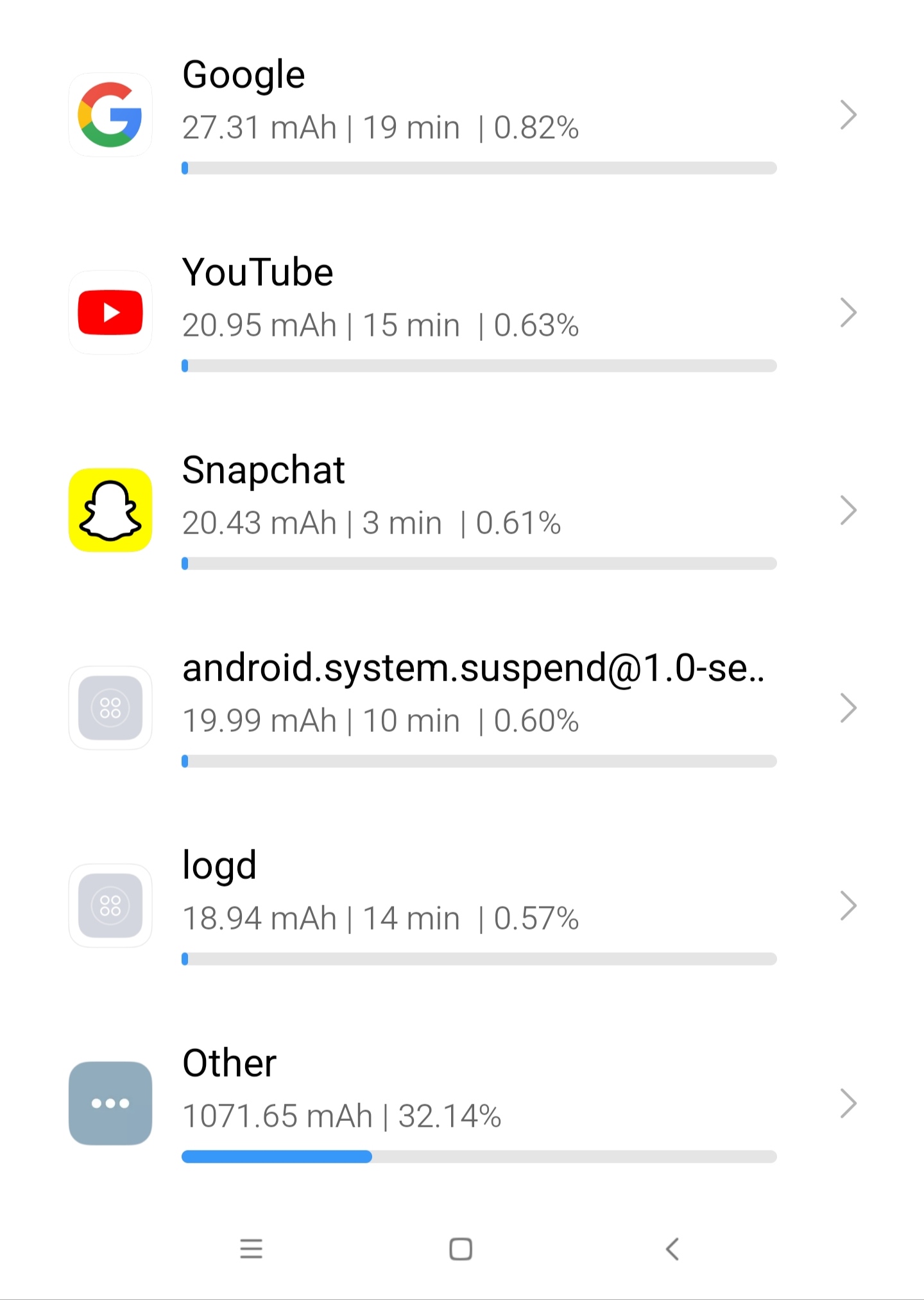View YouTube battery usage details

462,313
